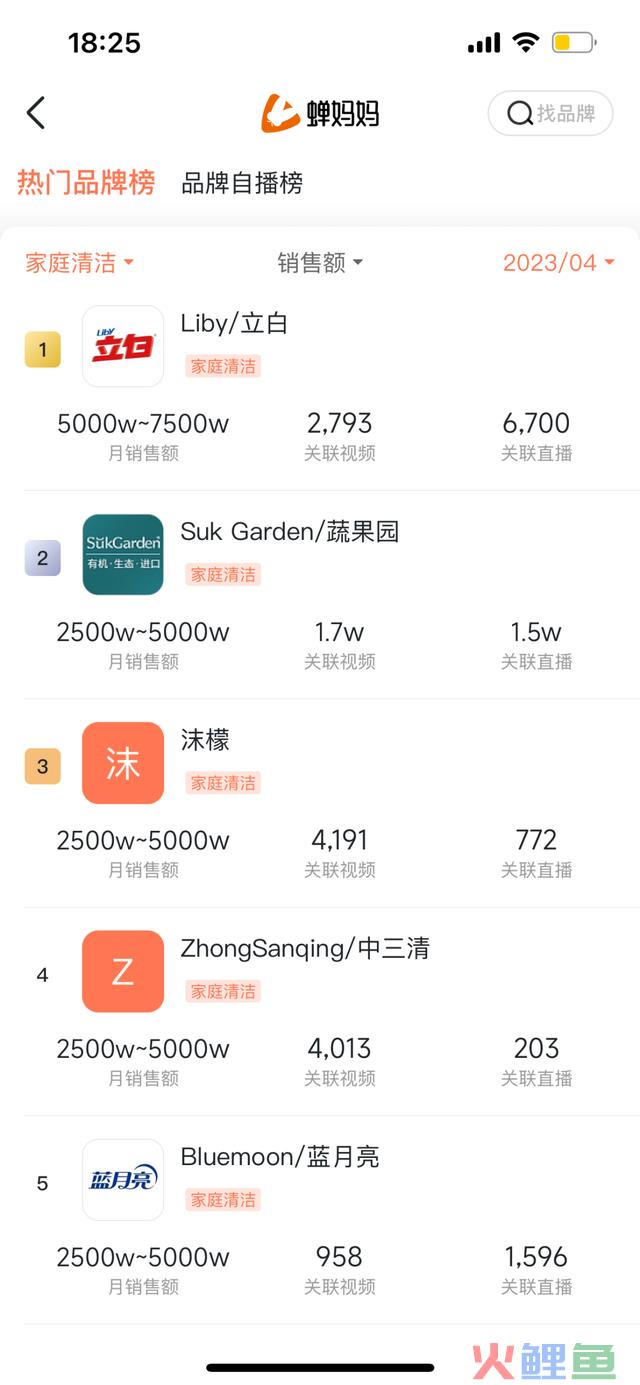Viewport: 640px width, 1385px height.
Task: Open the Suk Garden/蔬果园 brand entry
Action: tap(320, 594)
